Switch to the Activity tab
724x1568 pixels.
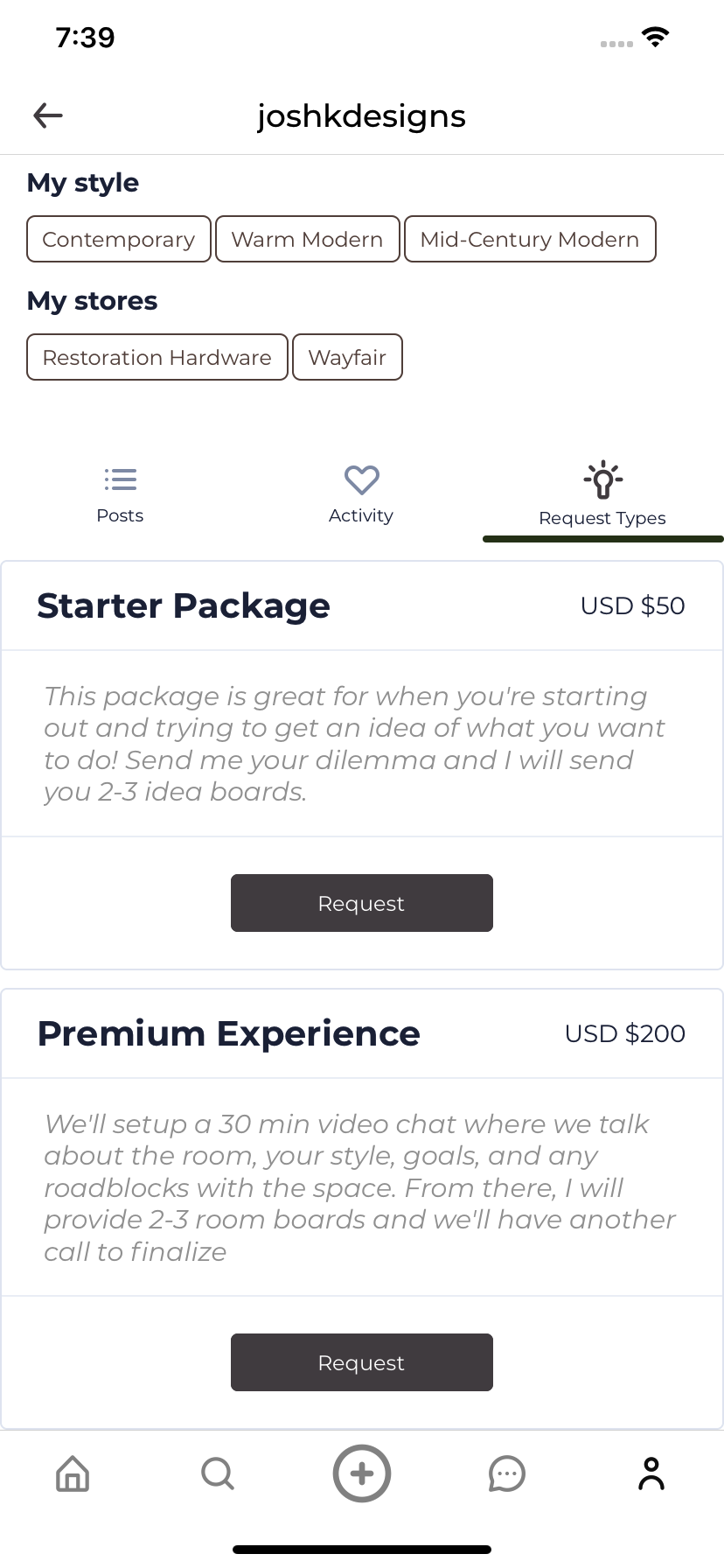(361, 495)
